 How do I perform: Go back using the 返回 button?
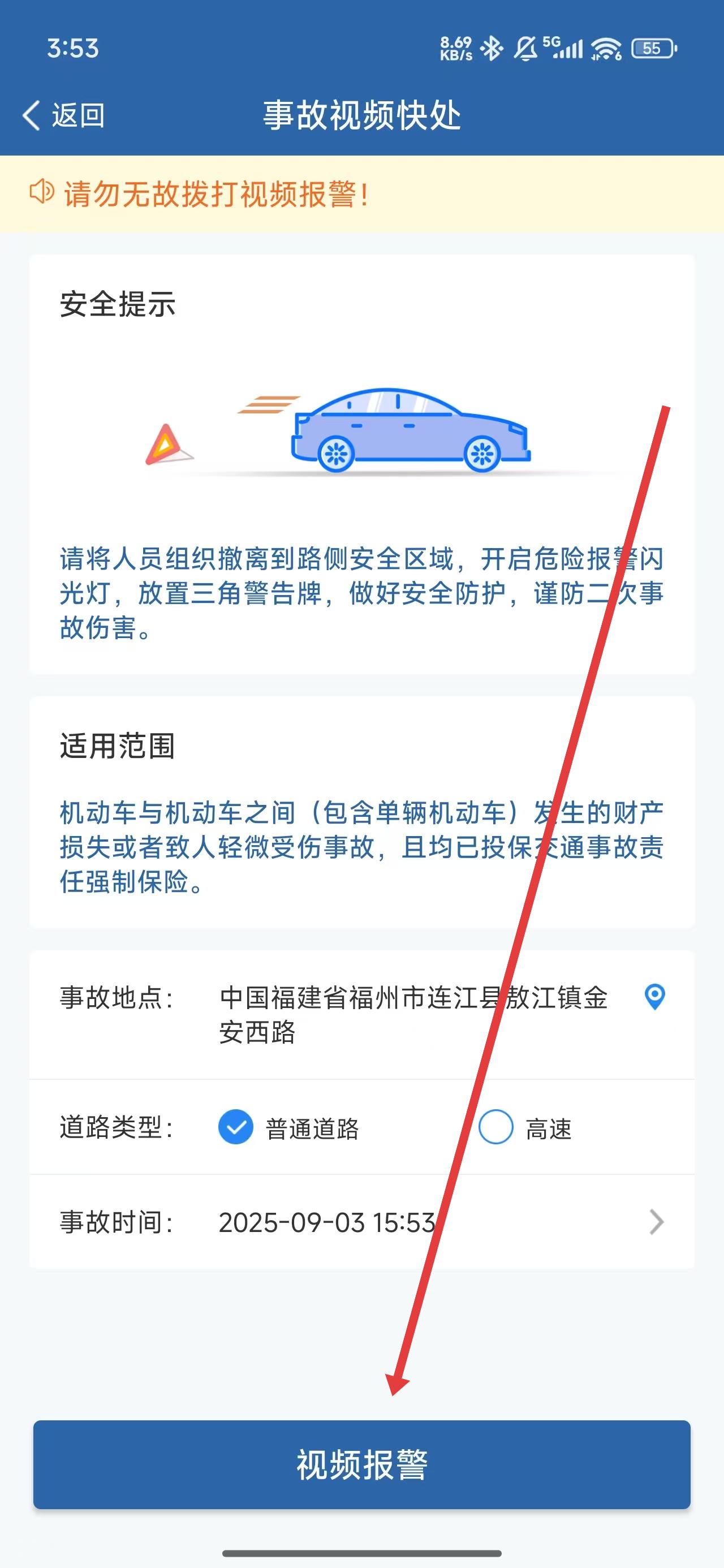pos(64,115)
